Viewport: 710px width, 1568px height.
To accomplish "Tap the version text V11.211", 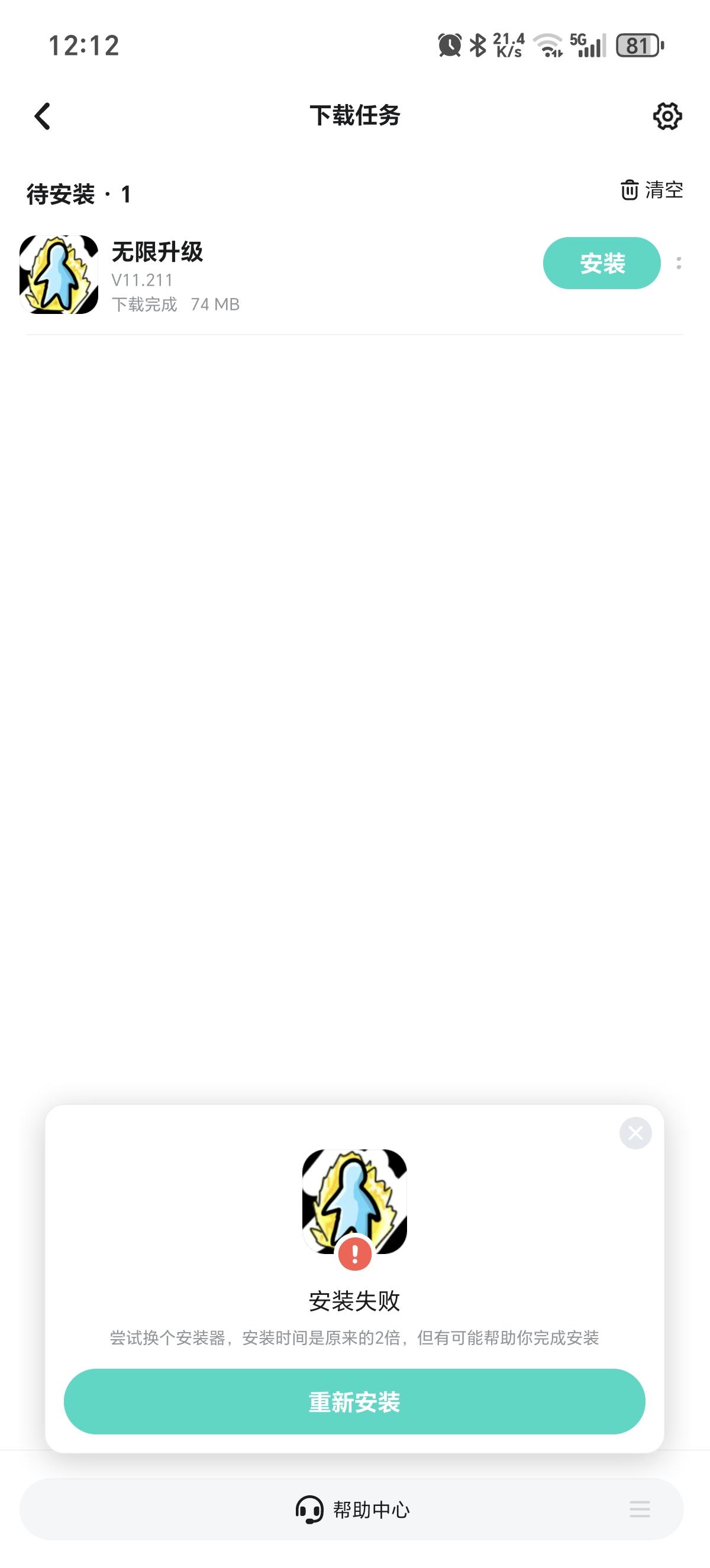I will (x=141, y=280).
